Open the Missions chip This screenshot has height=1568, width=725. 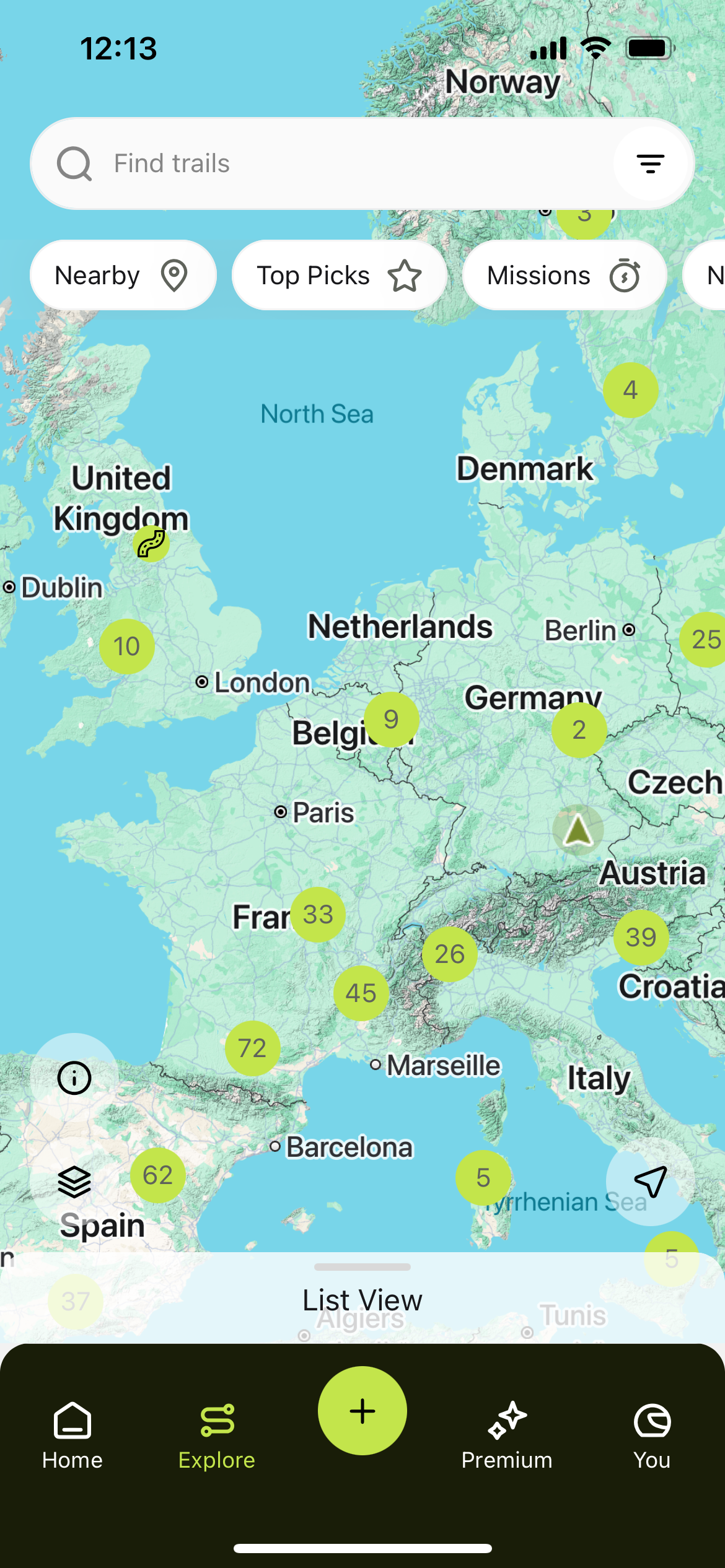(564, 275)
